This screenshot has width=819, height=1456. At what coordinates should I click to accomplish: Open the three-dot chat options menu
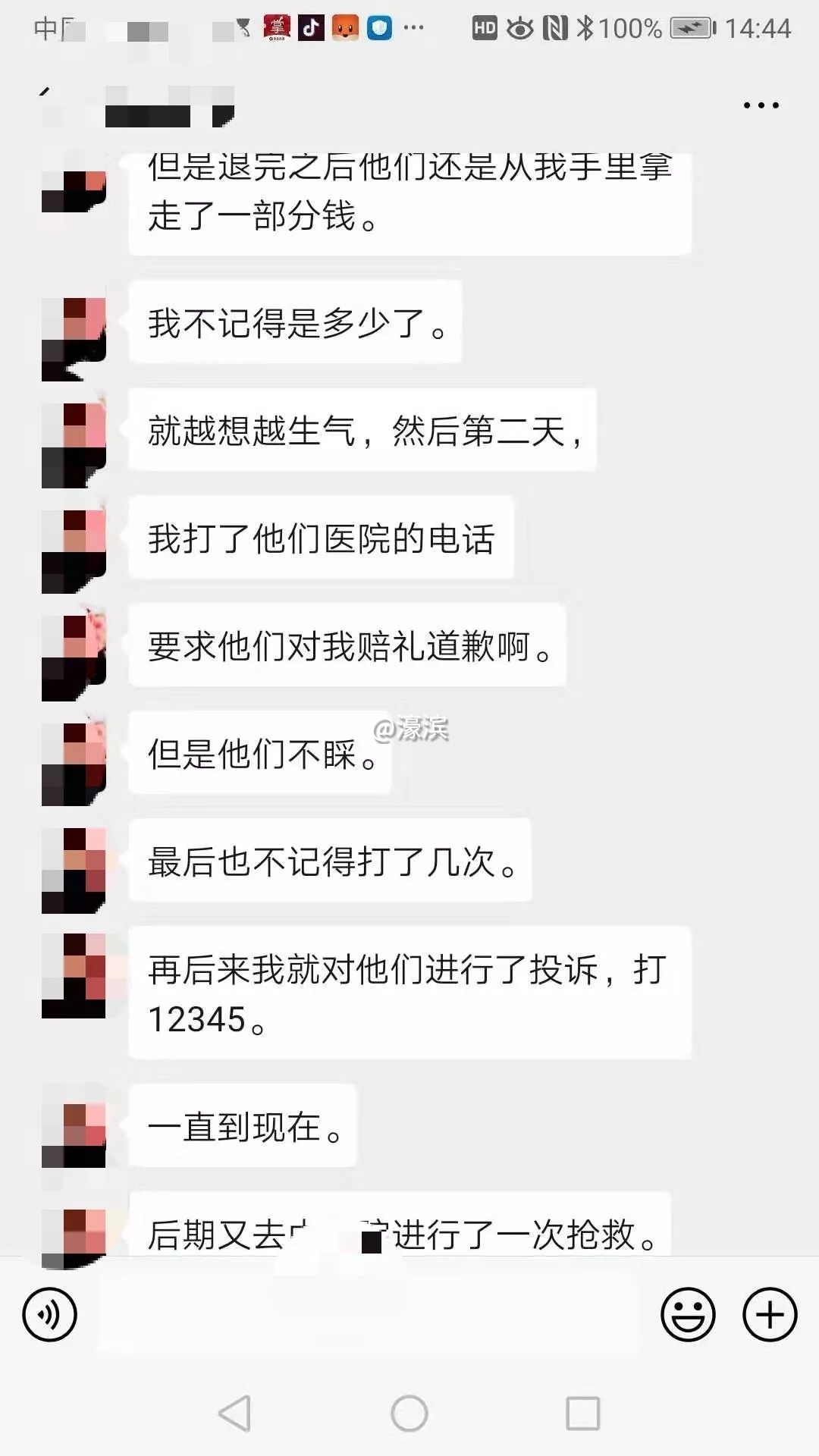[761, 105]
